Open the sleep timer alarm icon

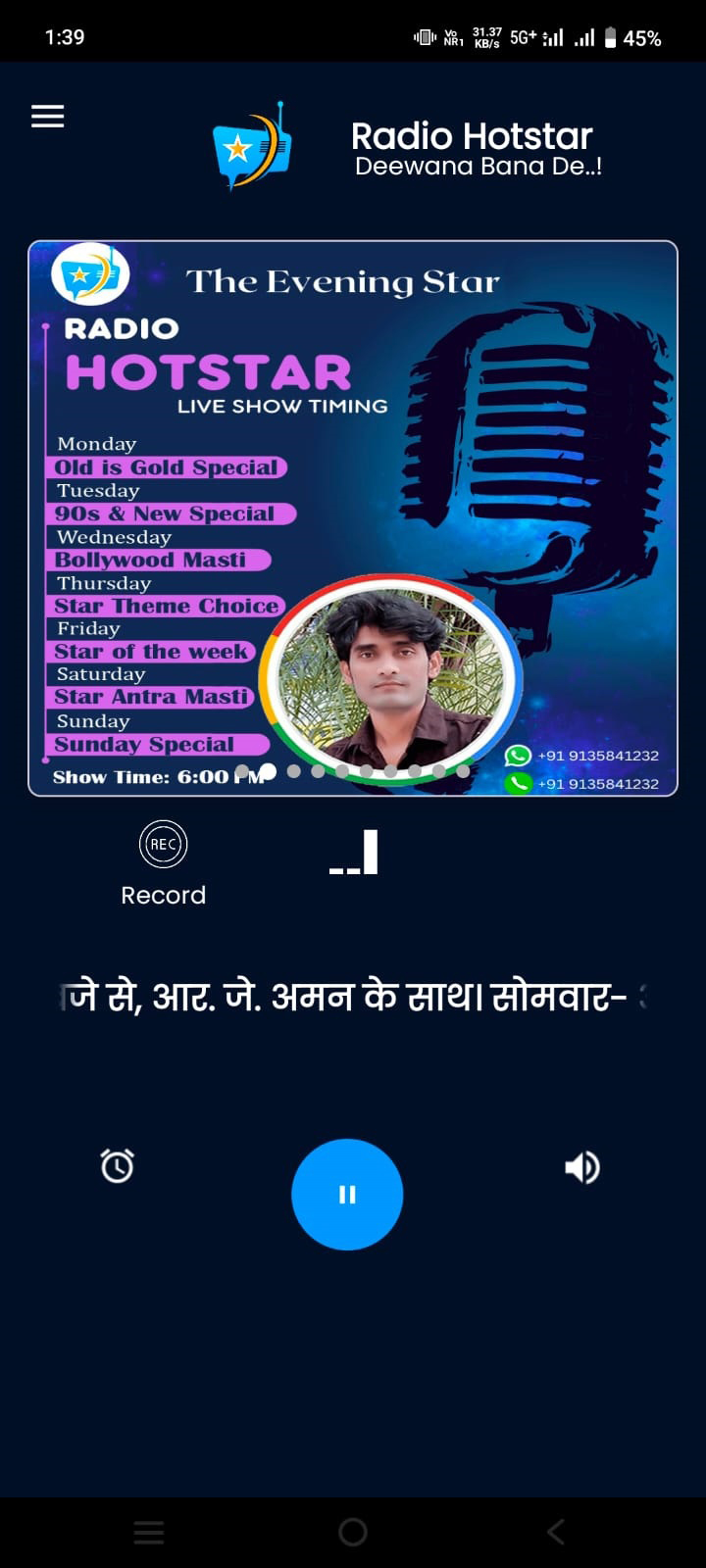coord(118,1166)
